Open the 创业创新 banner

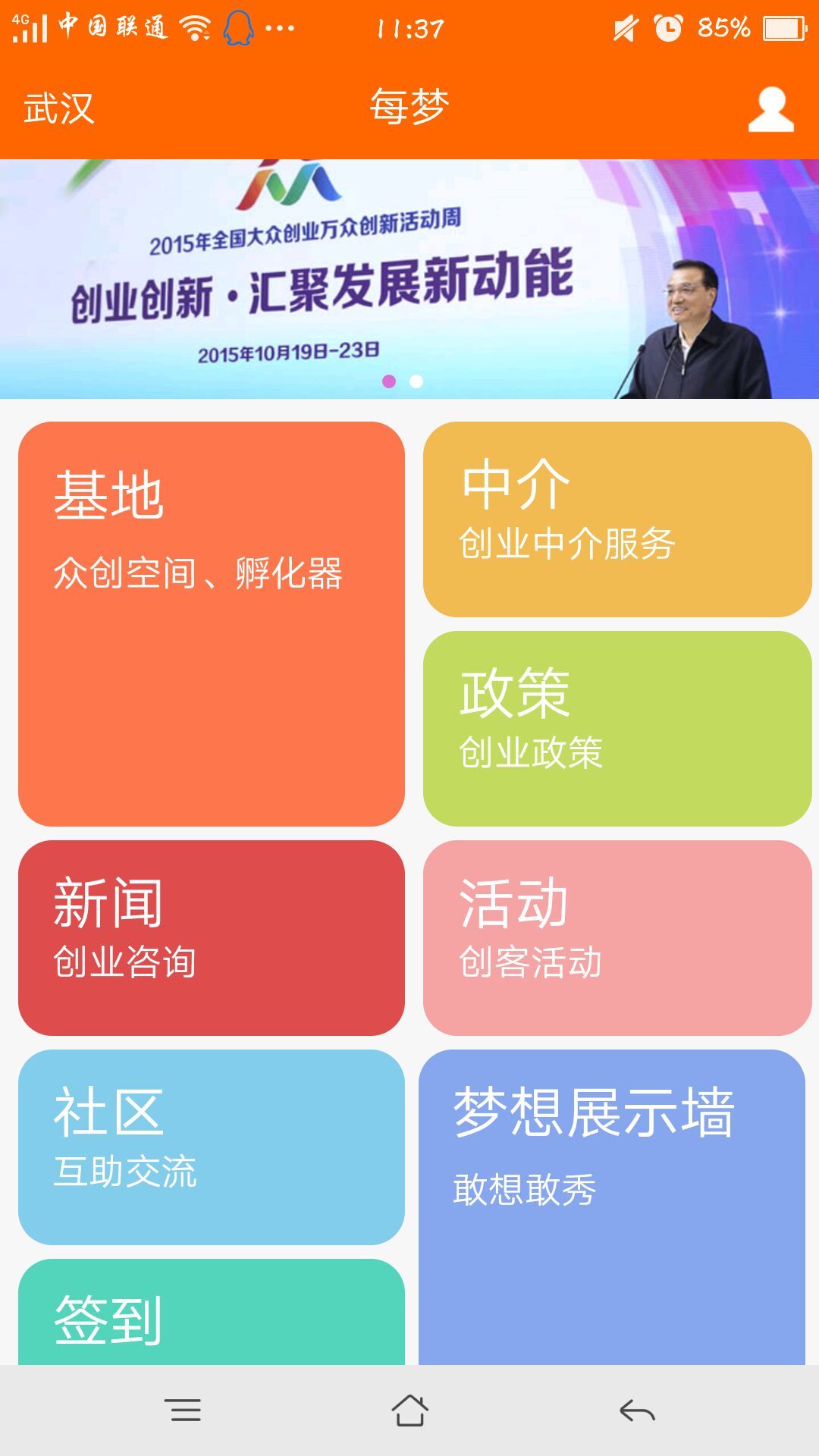pyautogui.click(x=409, y=278)
